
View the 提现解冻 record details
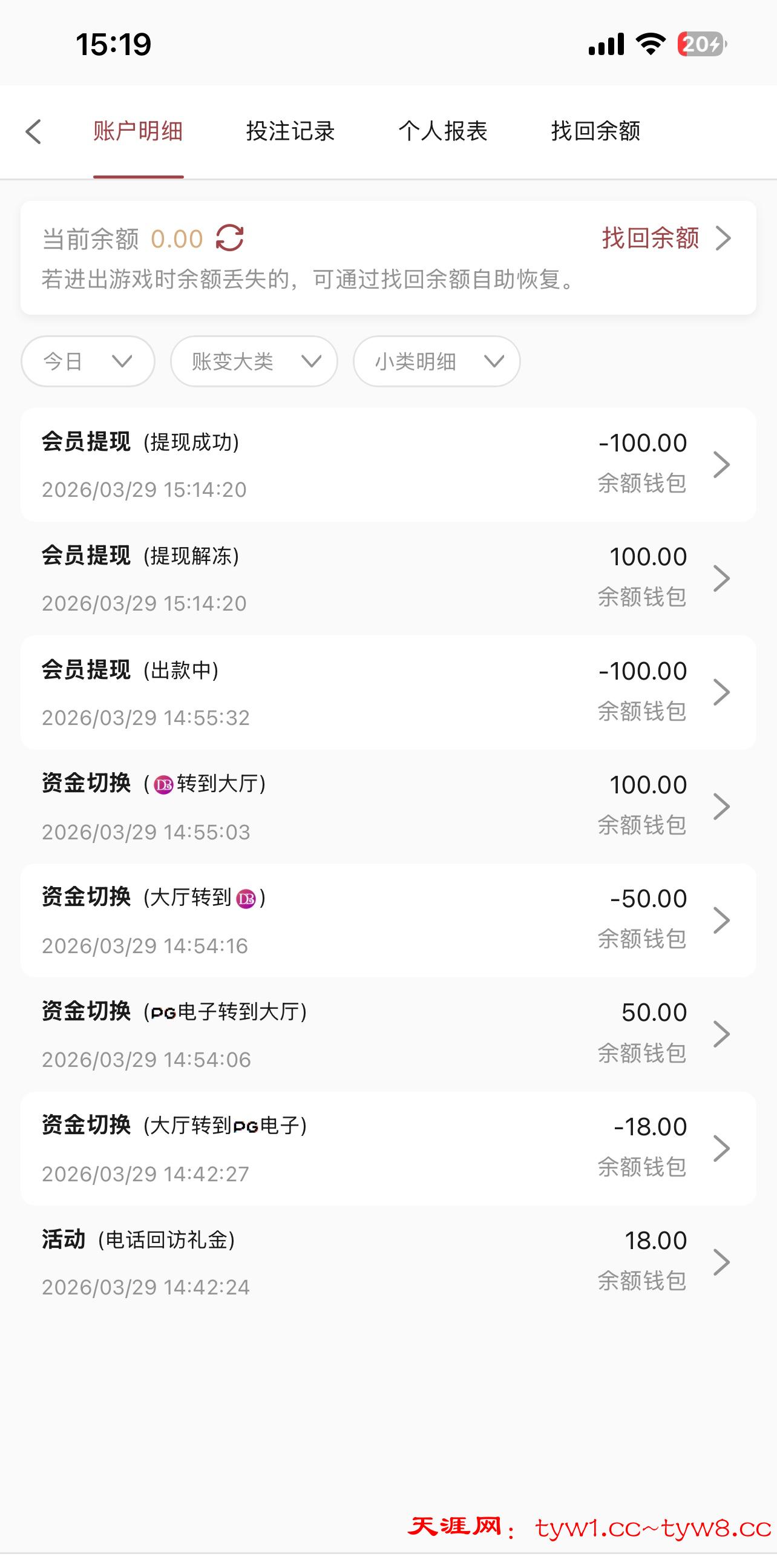tap(388, 579)
